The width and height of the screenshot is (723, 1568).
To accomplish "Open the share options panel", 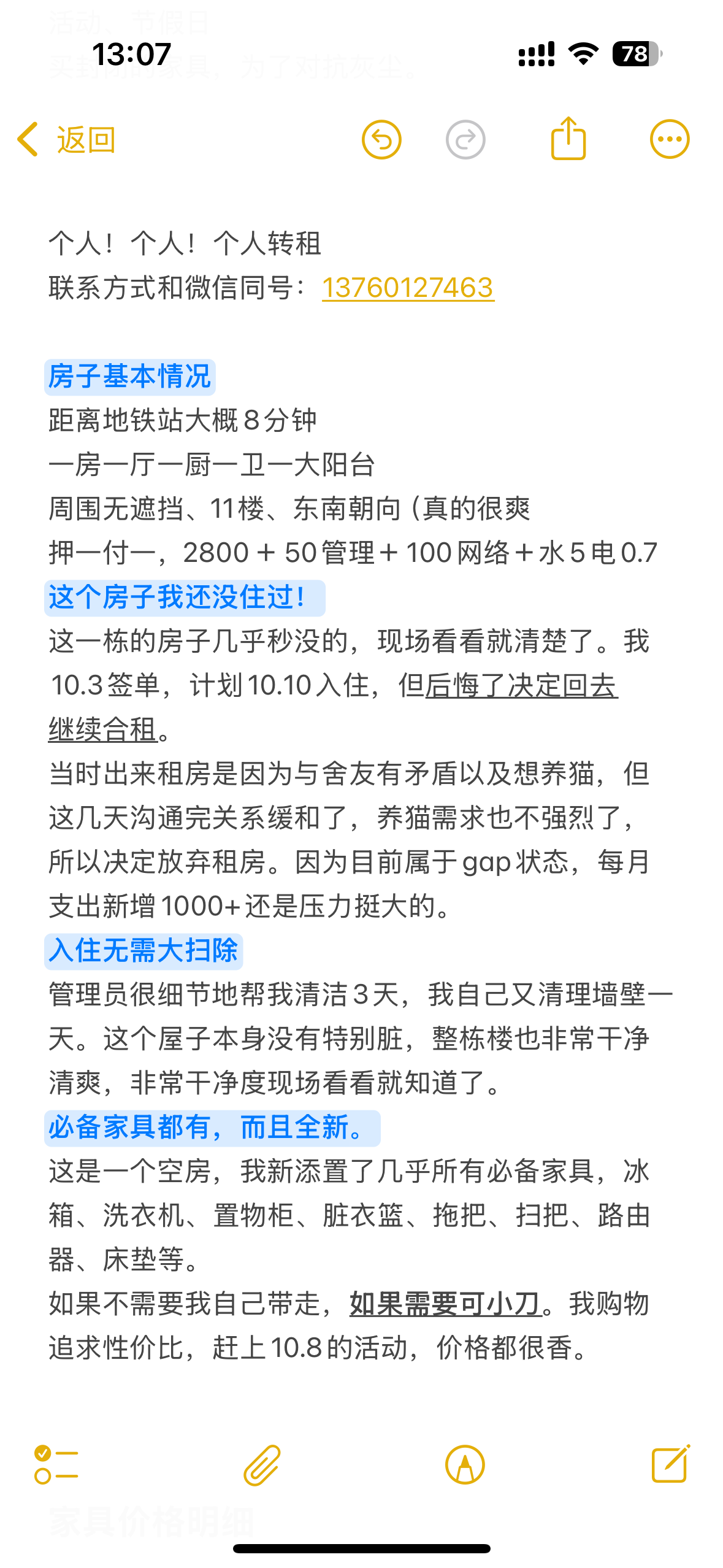I will pos(568,139).
